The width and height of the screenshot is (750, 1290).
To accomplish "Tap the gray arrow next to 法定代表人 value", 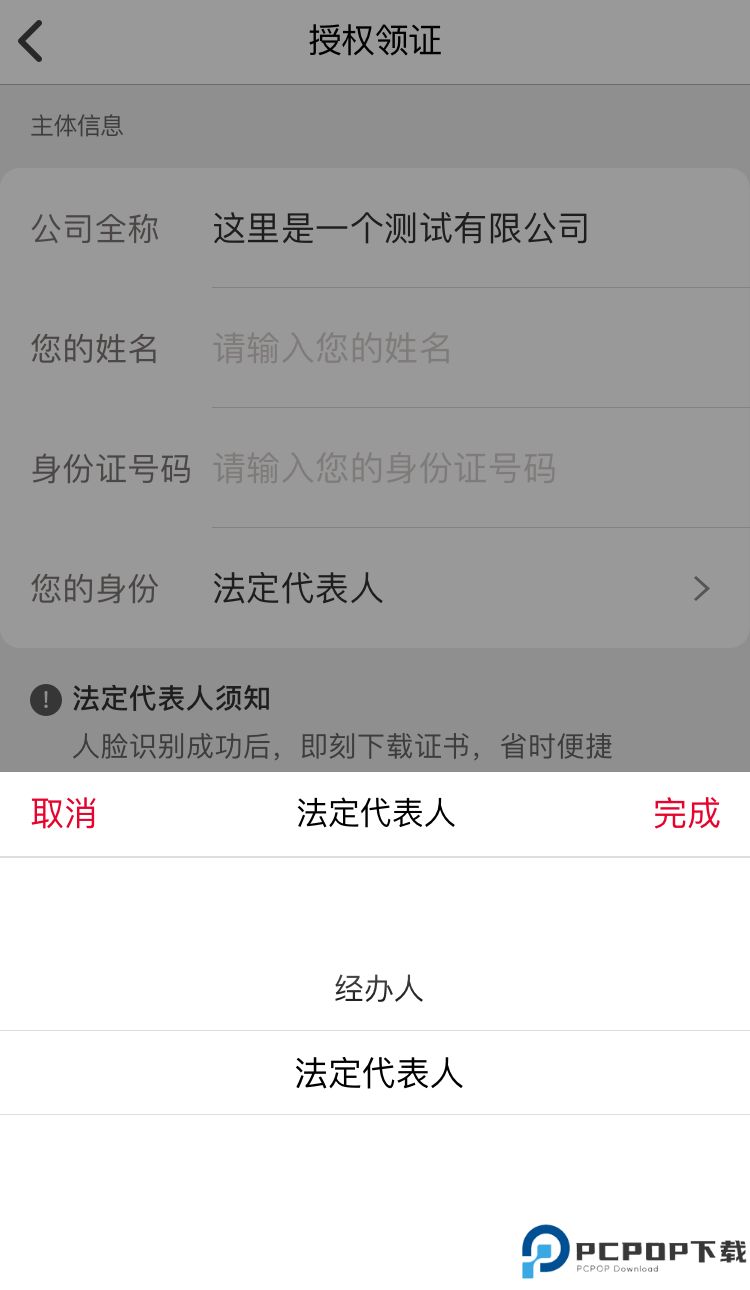I will [x=701, y=589].
